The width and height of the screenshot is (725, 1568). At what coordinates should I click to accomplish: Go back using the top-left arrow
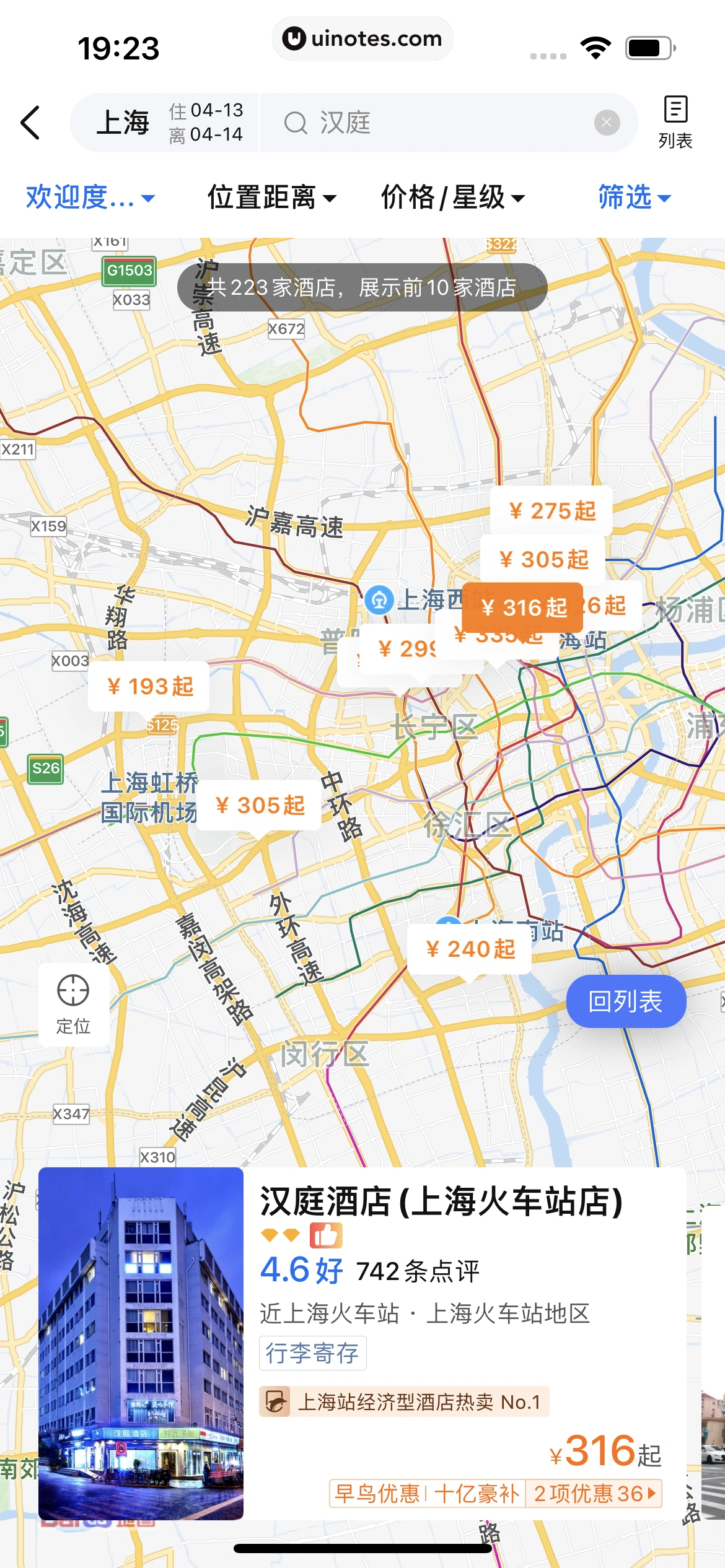(30, 123)
